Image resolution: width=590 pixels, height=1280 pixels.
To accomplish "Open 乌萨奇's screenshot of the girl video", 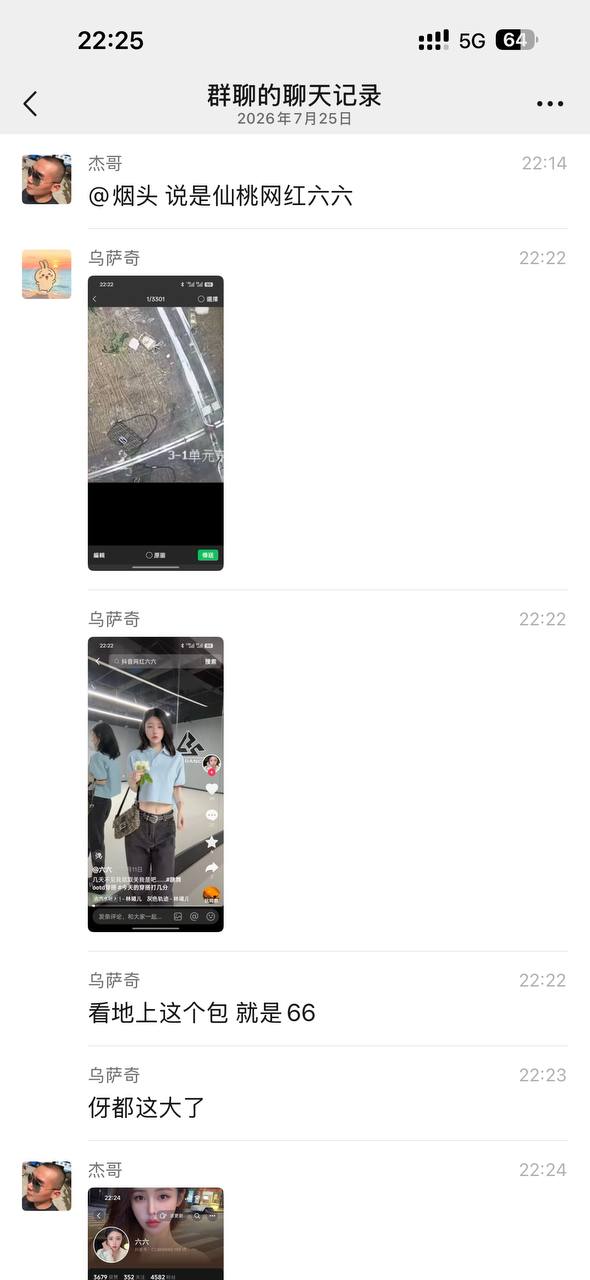I will pos(156,784).
